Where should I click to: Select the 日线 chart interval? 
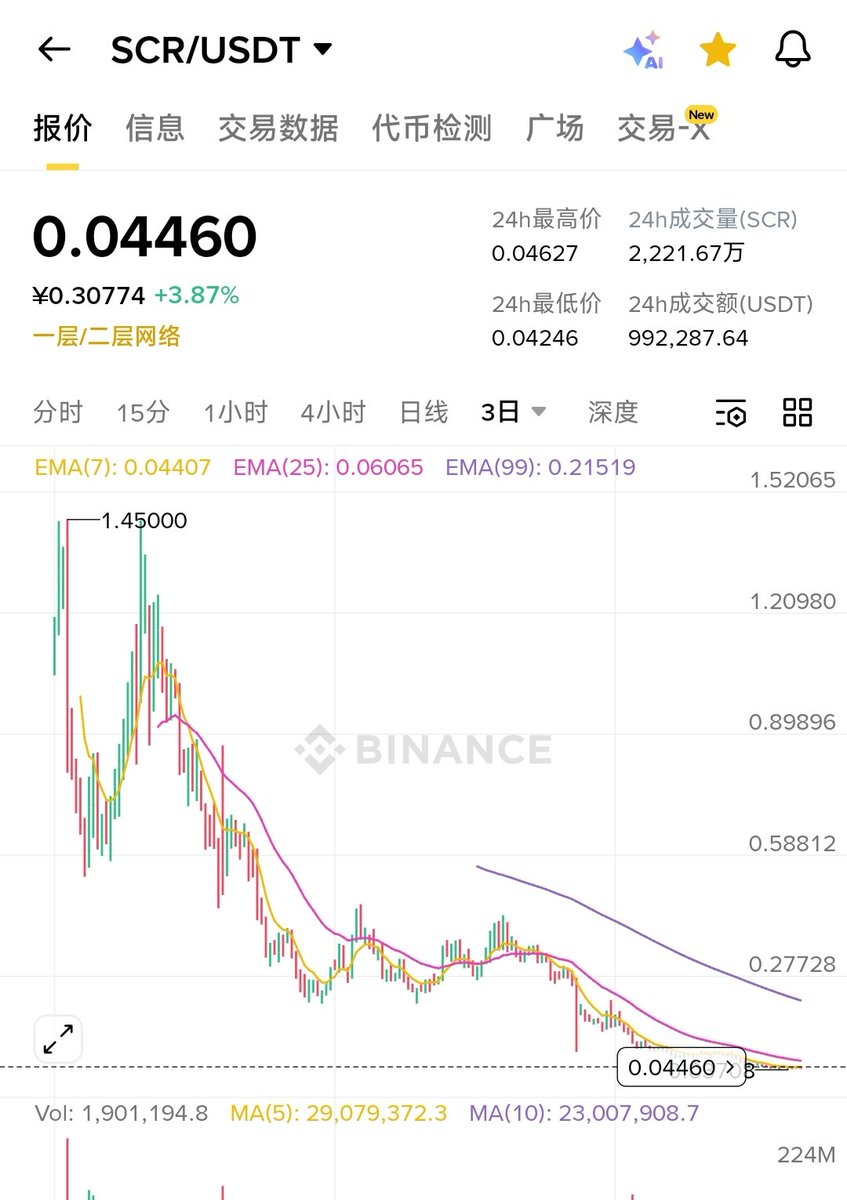coord(424,412)
